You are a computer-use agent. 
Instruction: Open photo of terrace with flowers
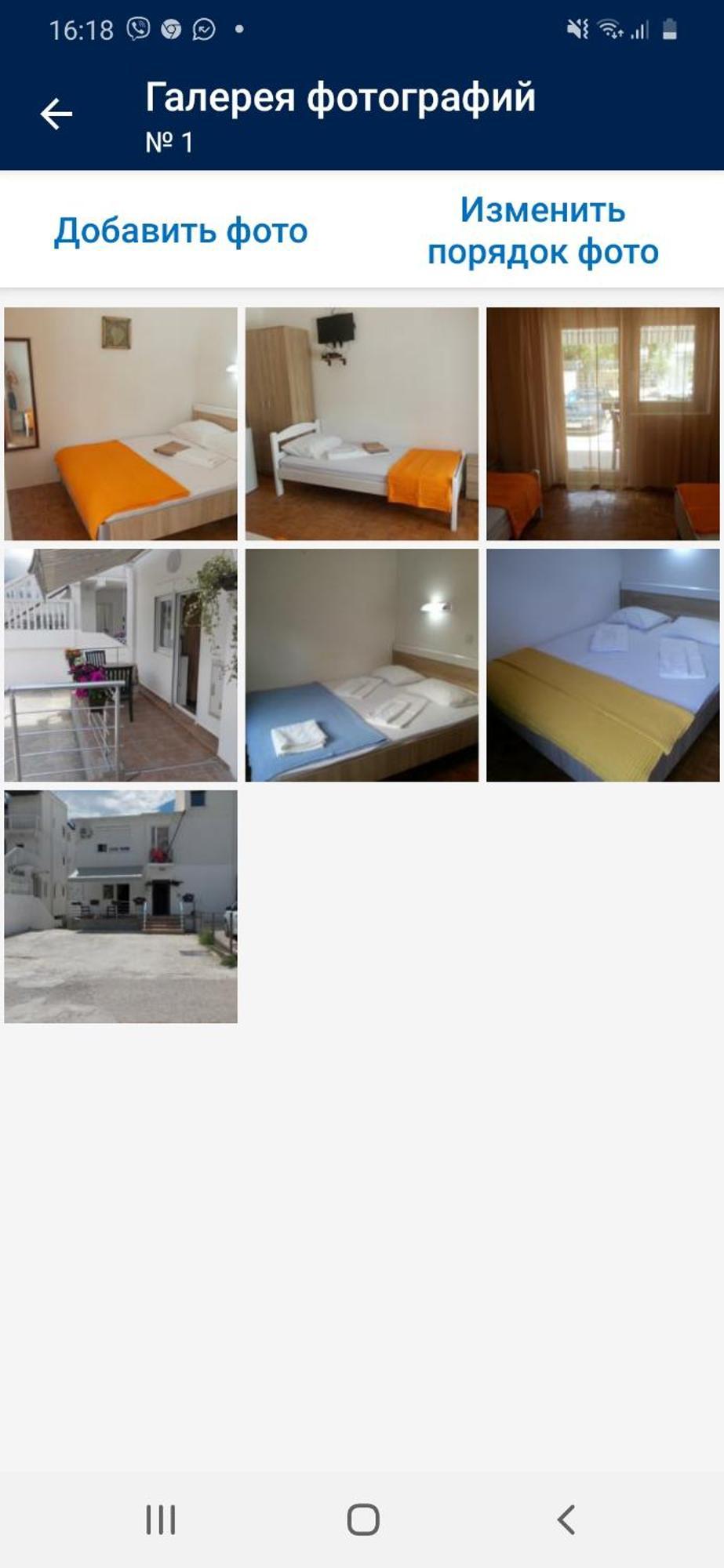tap(121, 665)
